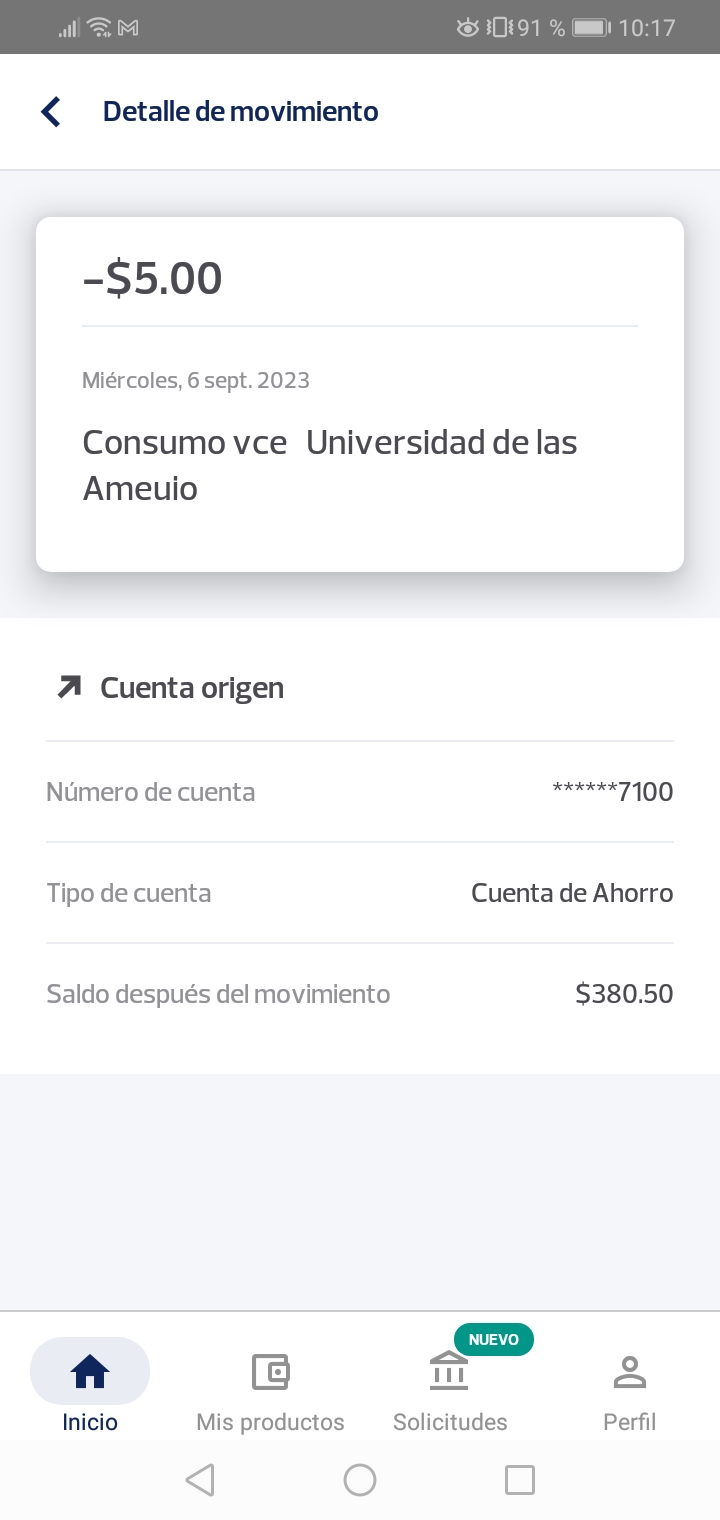Open recent apps with square button
The width and height of the screenshot is (720, 1520).
tap(520, 1480)
